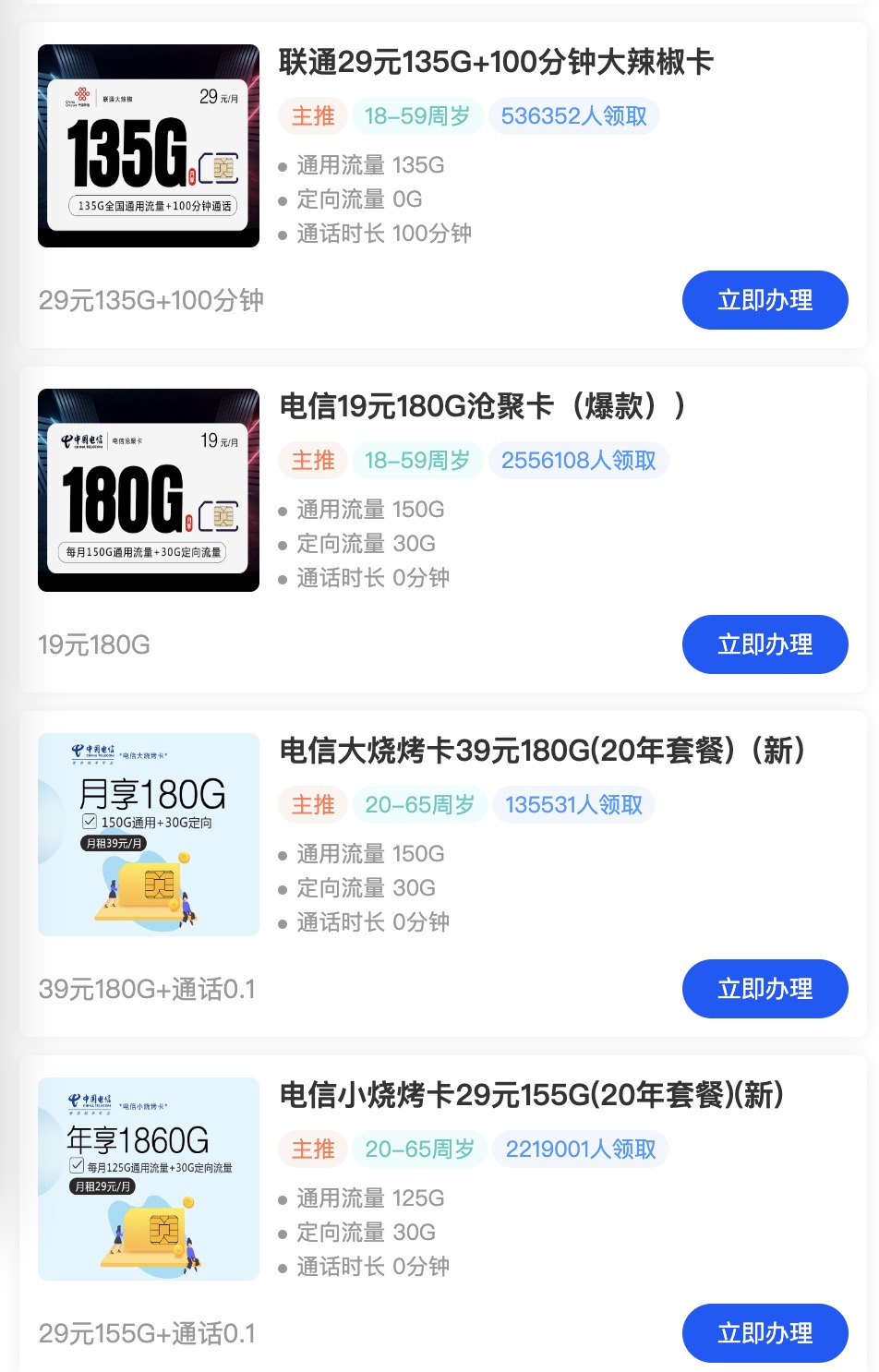View the 月享180G 大烧烤卡 picture
The width and height of the screenshot is (879, 1372).
click(149, 835)
